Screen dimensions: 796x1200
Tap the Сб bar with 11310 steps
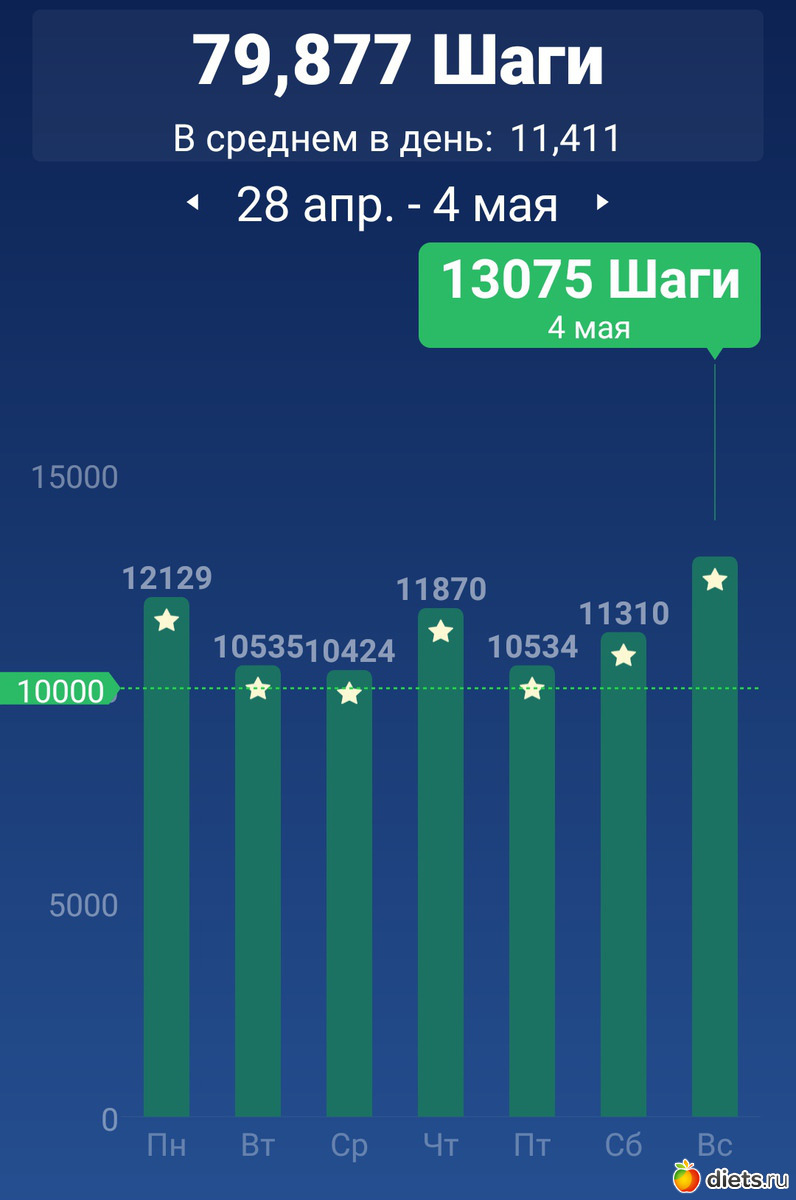point(623,875)
